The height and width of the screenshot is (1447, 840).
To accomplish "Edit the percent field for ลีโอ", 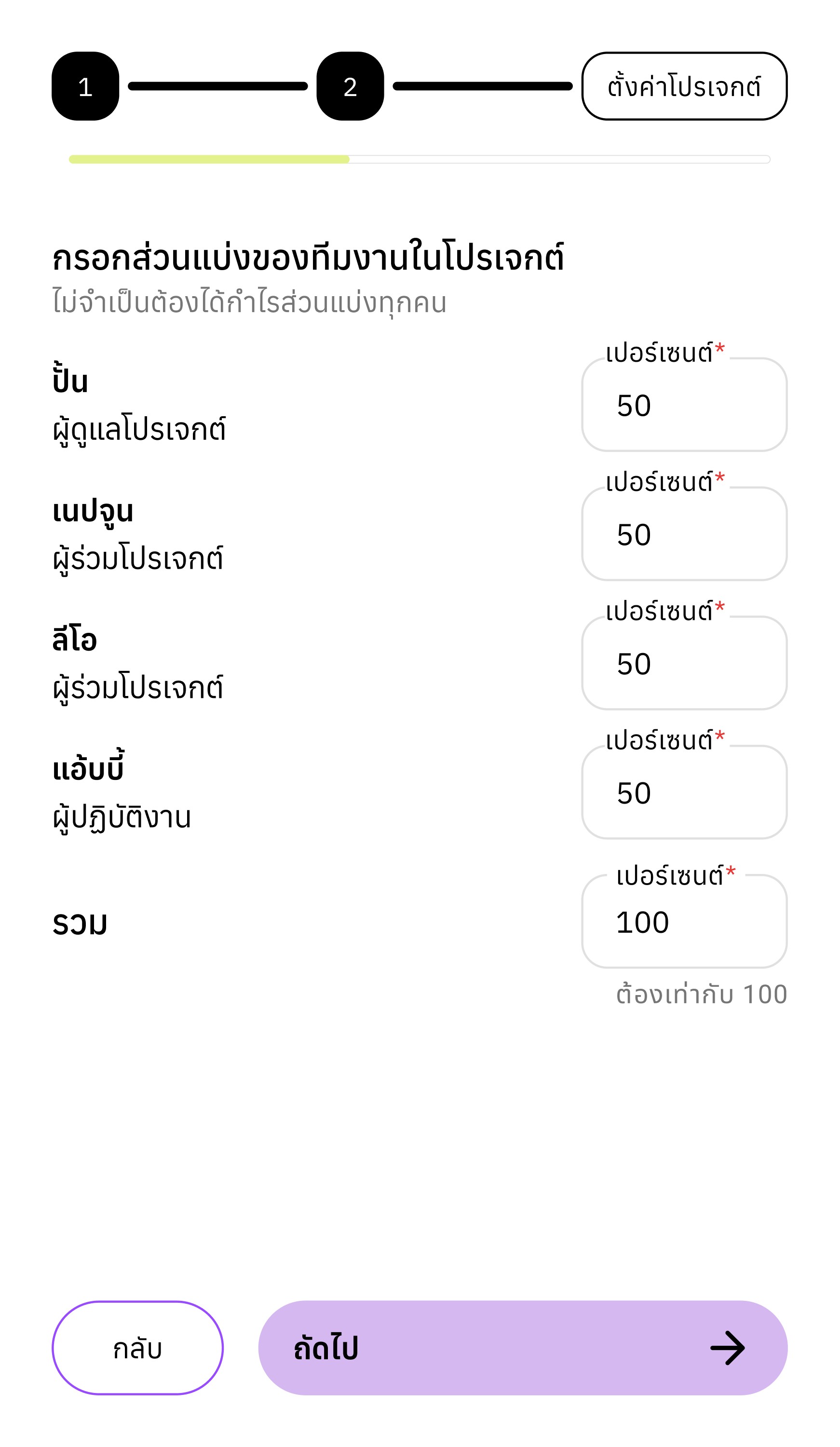I will pos(684,663).
